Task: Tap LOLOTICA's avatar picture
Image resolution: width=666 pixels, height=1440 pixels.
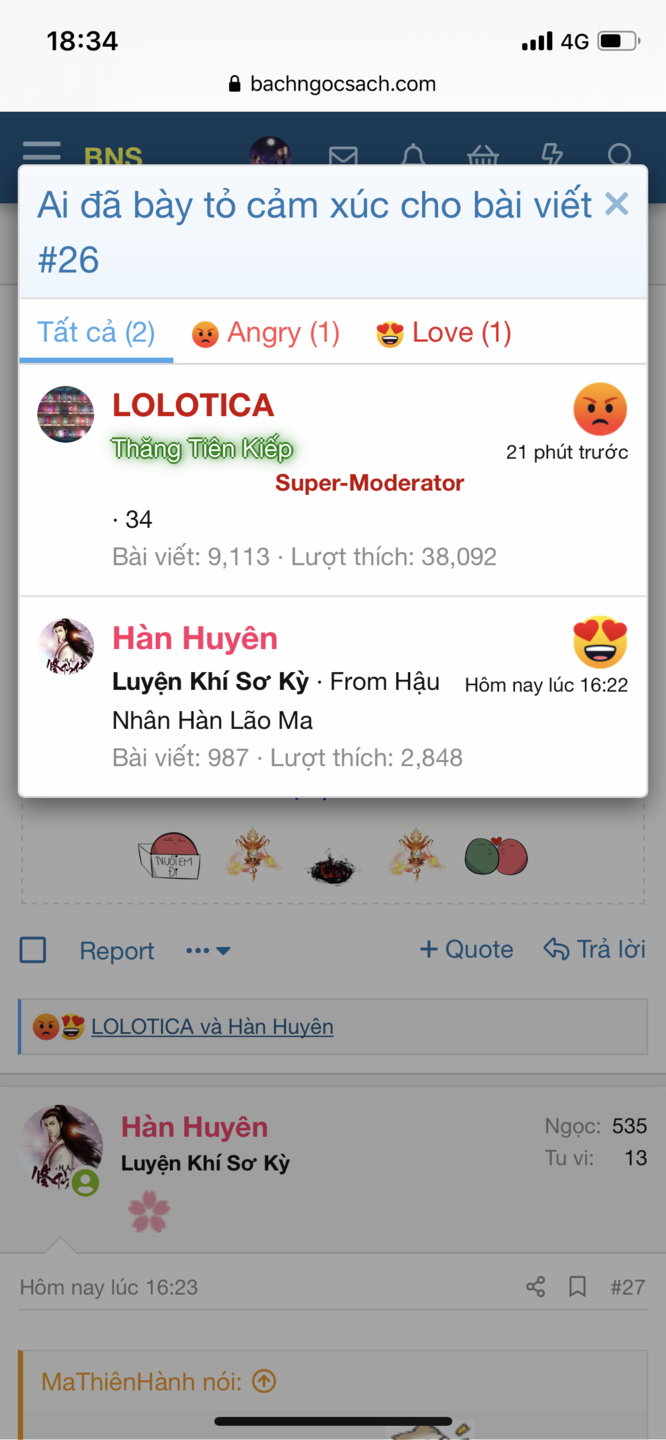Action: point(66,414)
